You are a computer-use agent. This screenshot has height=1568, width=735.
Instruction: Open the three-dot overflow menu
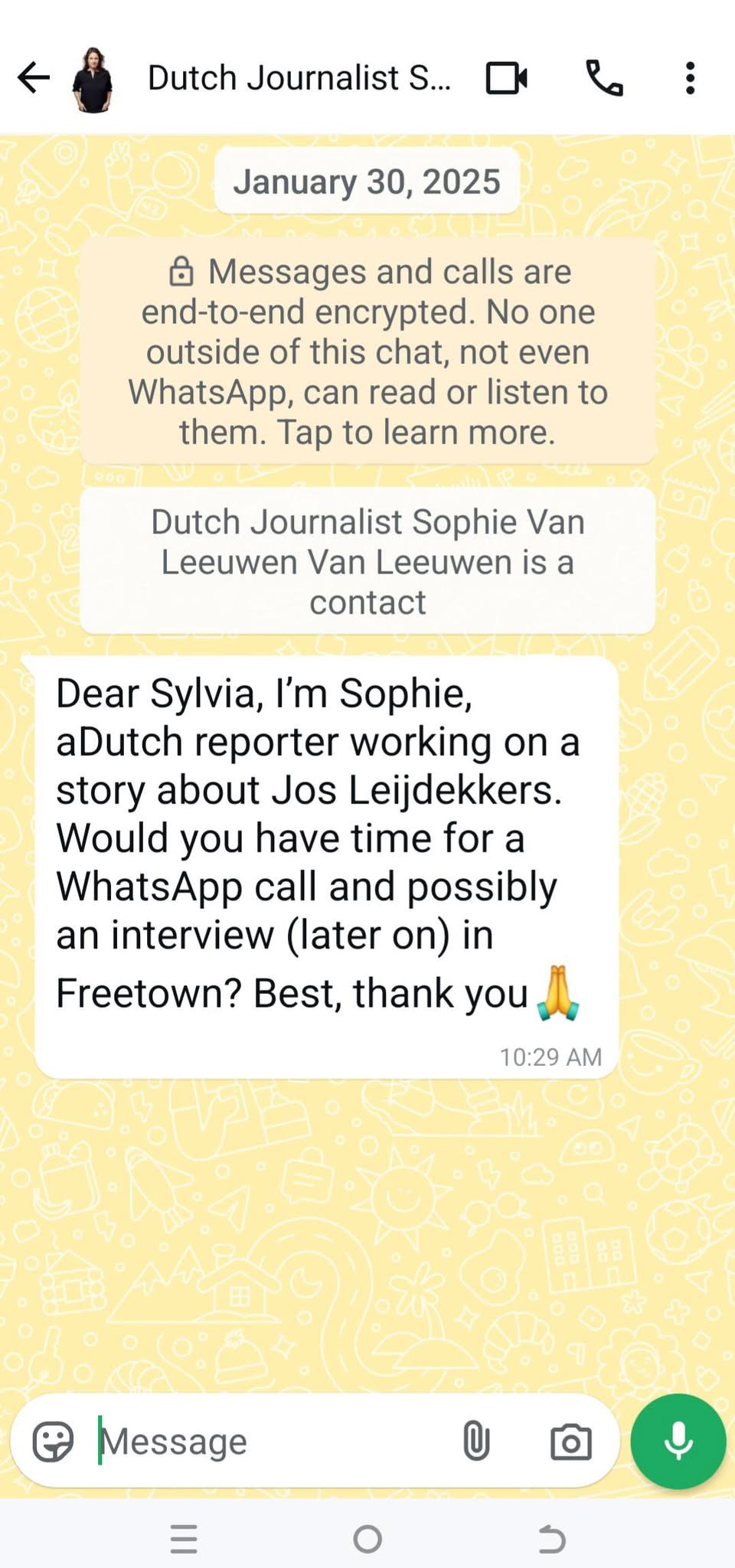(690, 78)
